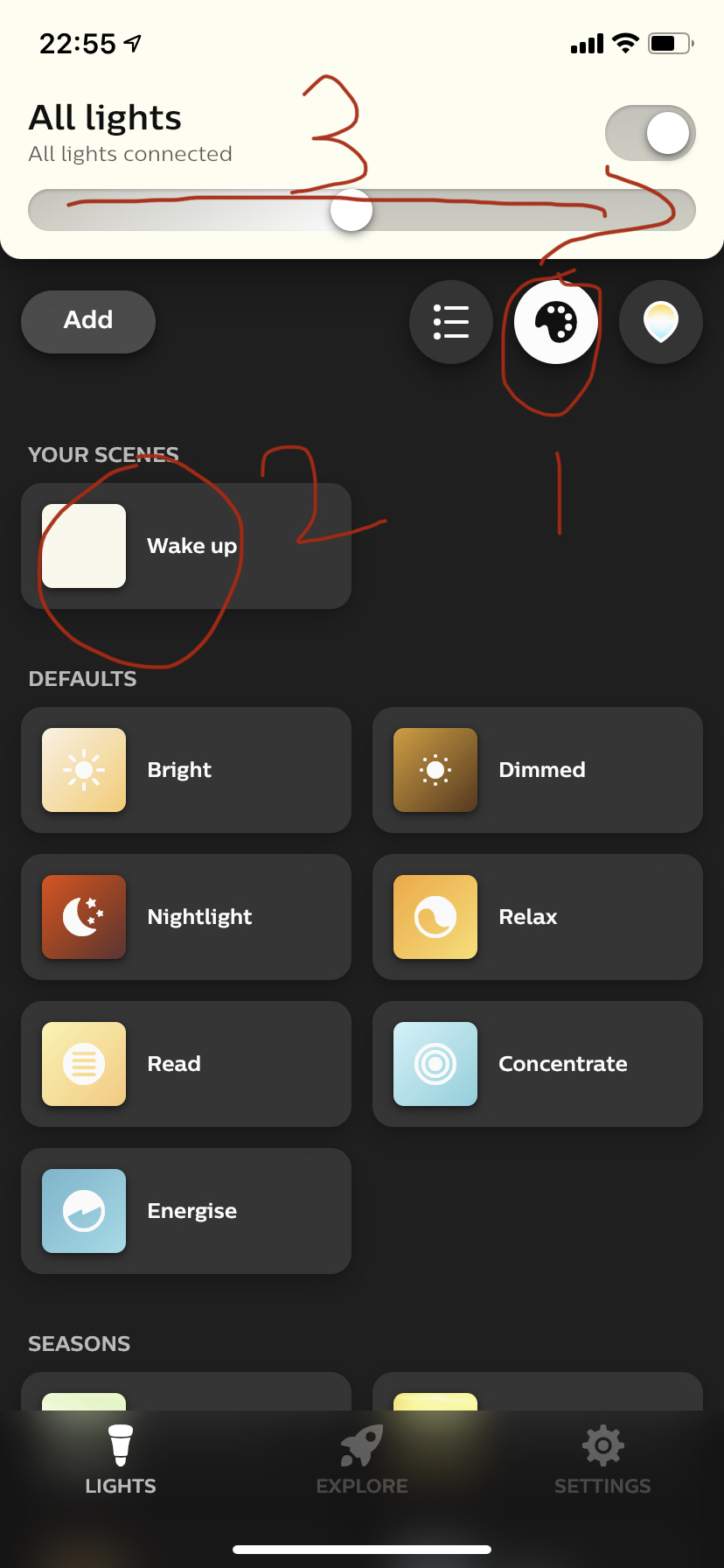Viewport: 724px width, 1568px height.
Task: Open the color palette scenes icon
Action: [556, 322]
